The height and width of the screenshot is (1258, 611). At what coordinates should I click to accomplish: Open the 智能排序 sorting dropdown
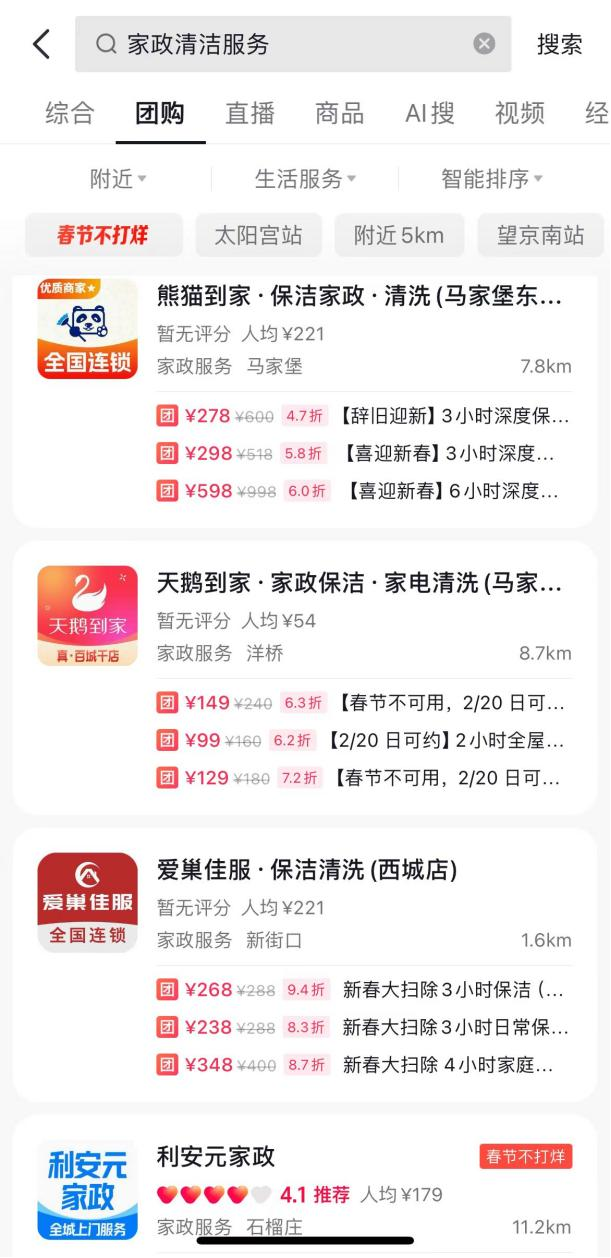492,179
